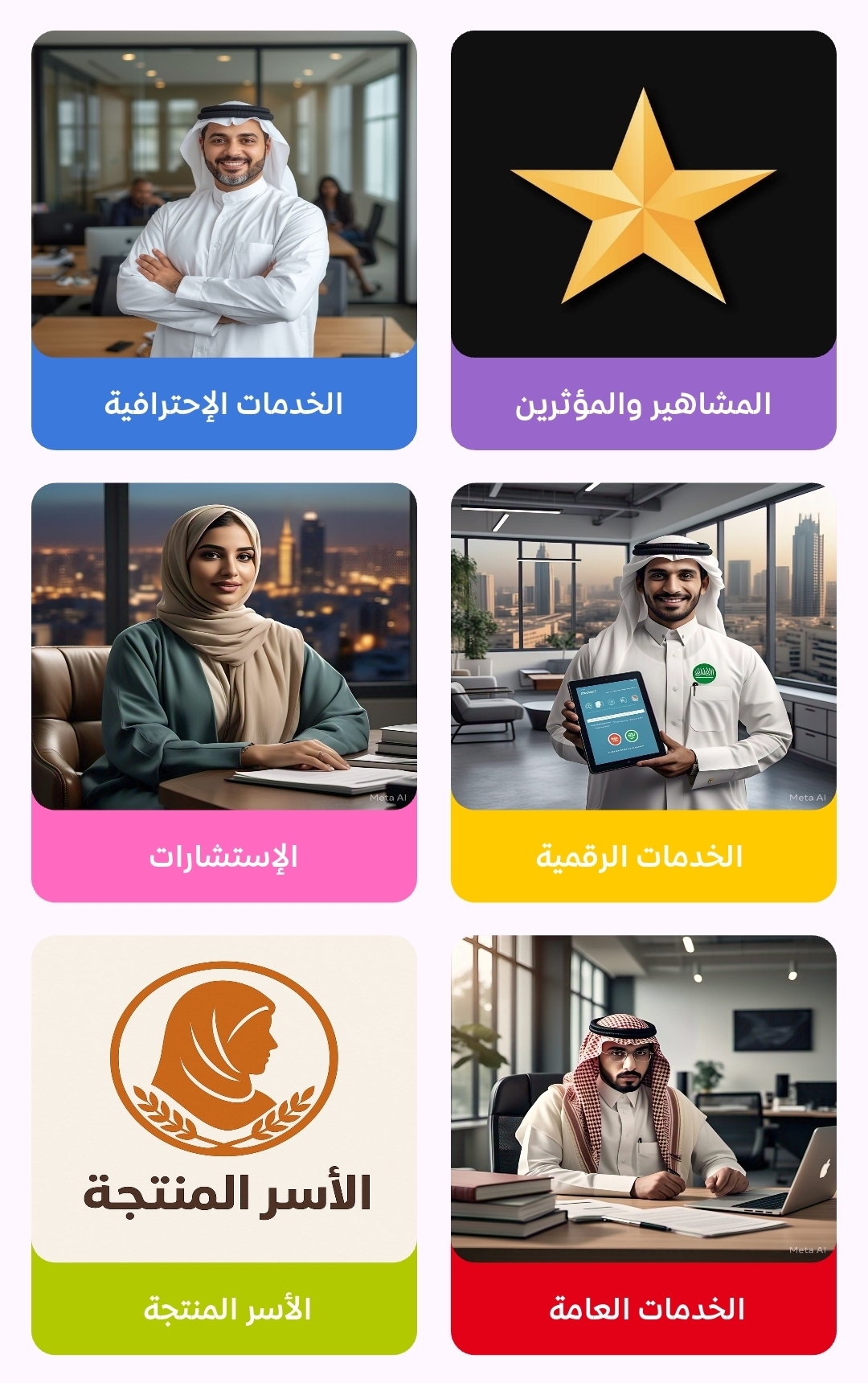Viewport: 868px width, 1383px height.
Task: Open the الخدمات العامة category card
Action: click(643, 1143)
